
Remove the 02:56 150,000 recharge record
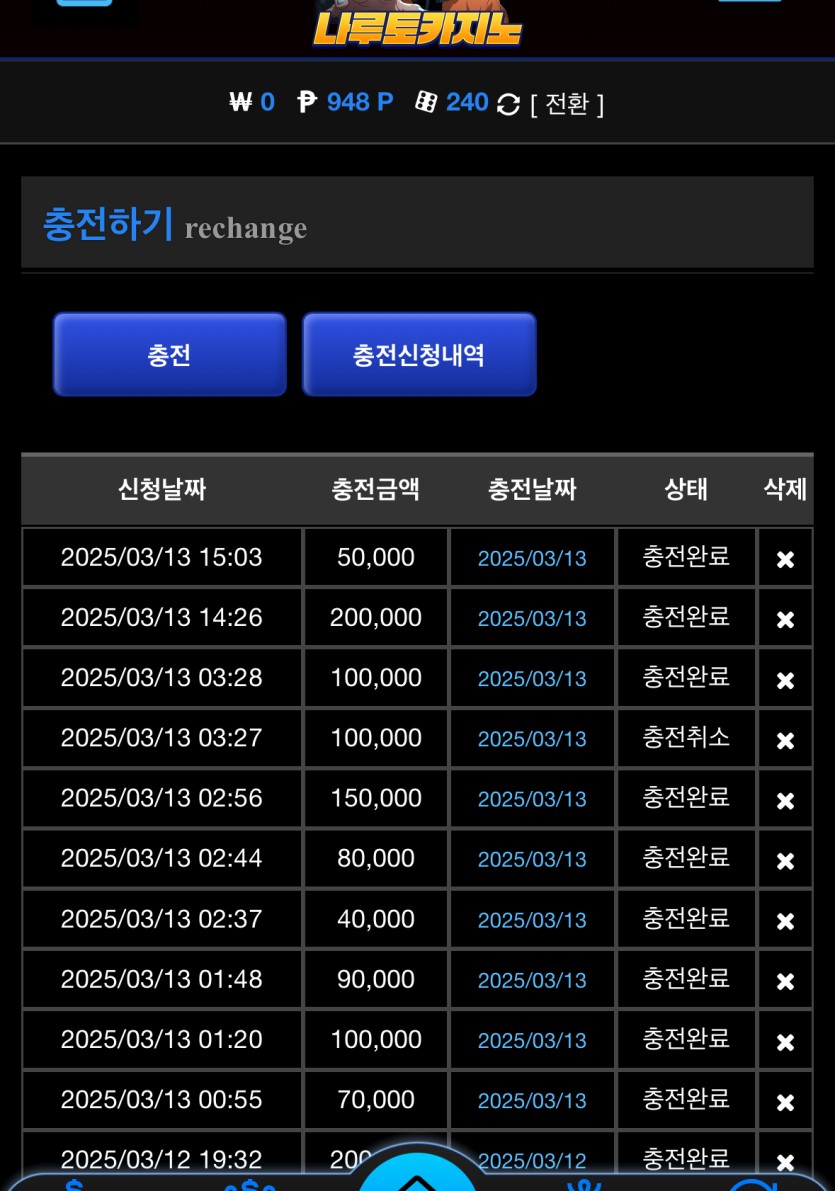[785, 800]
